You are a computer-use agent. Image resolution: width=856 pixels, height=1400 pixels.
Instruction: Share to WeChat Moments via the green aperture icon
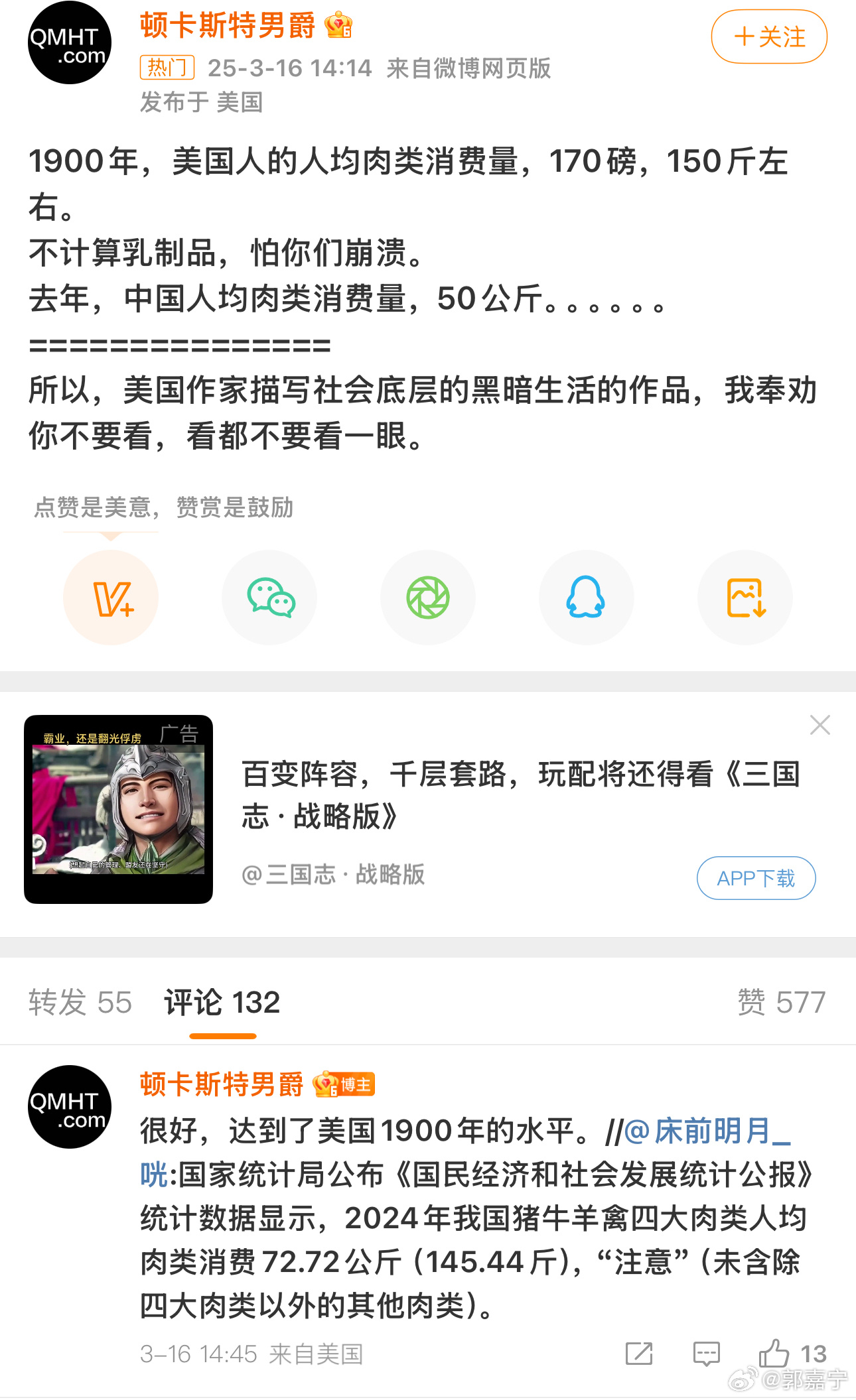tap(428, 598)
